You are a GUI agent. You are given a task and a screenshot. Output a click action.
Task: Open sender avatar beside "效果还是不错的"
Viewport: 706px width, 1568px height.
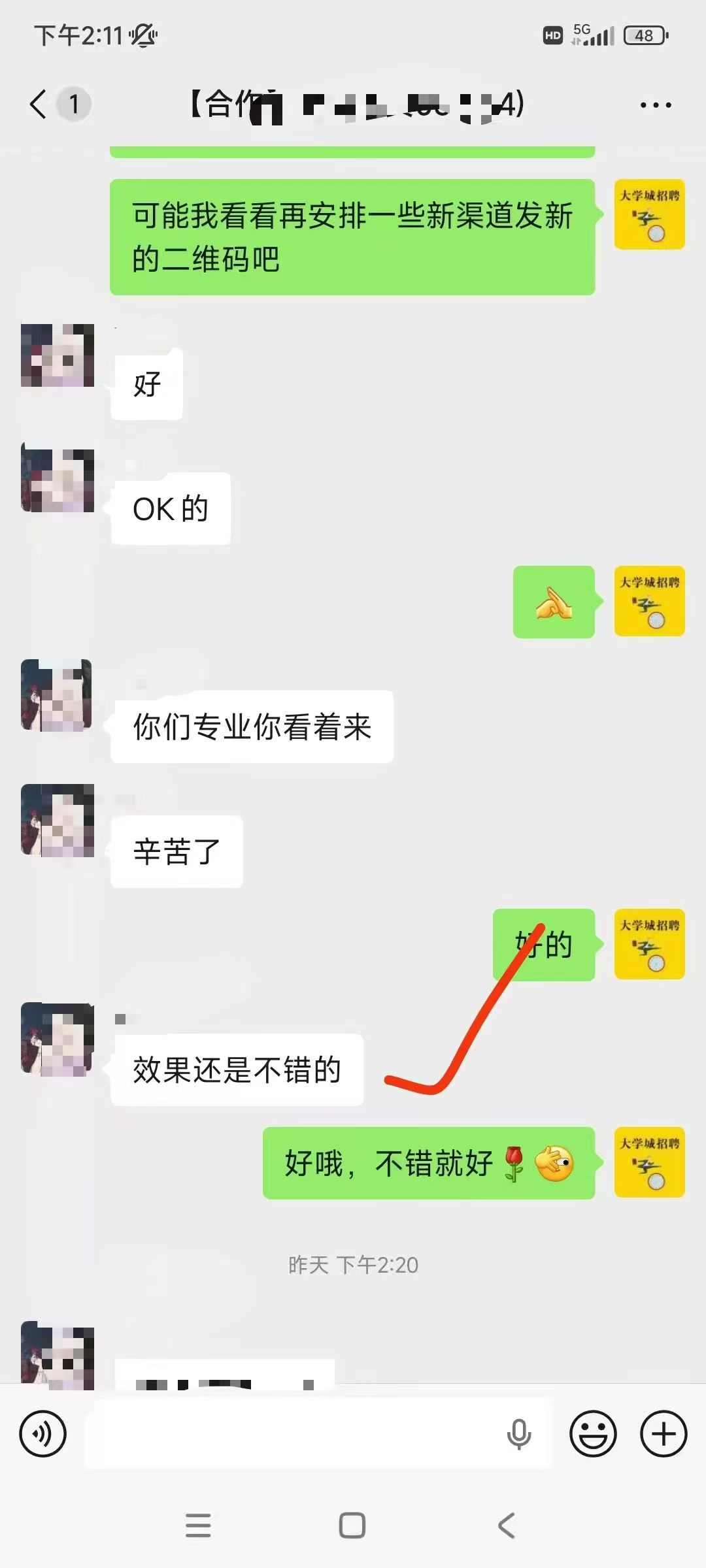[x=57, y=1039]
